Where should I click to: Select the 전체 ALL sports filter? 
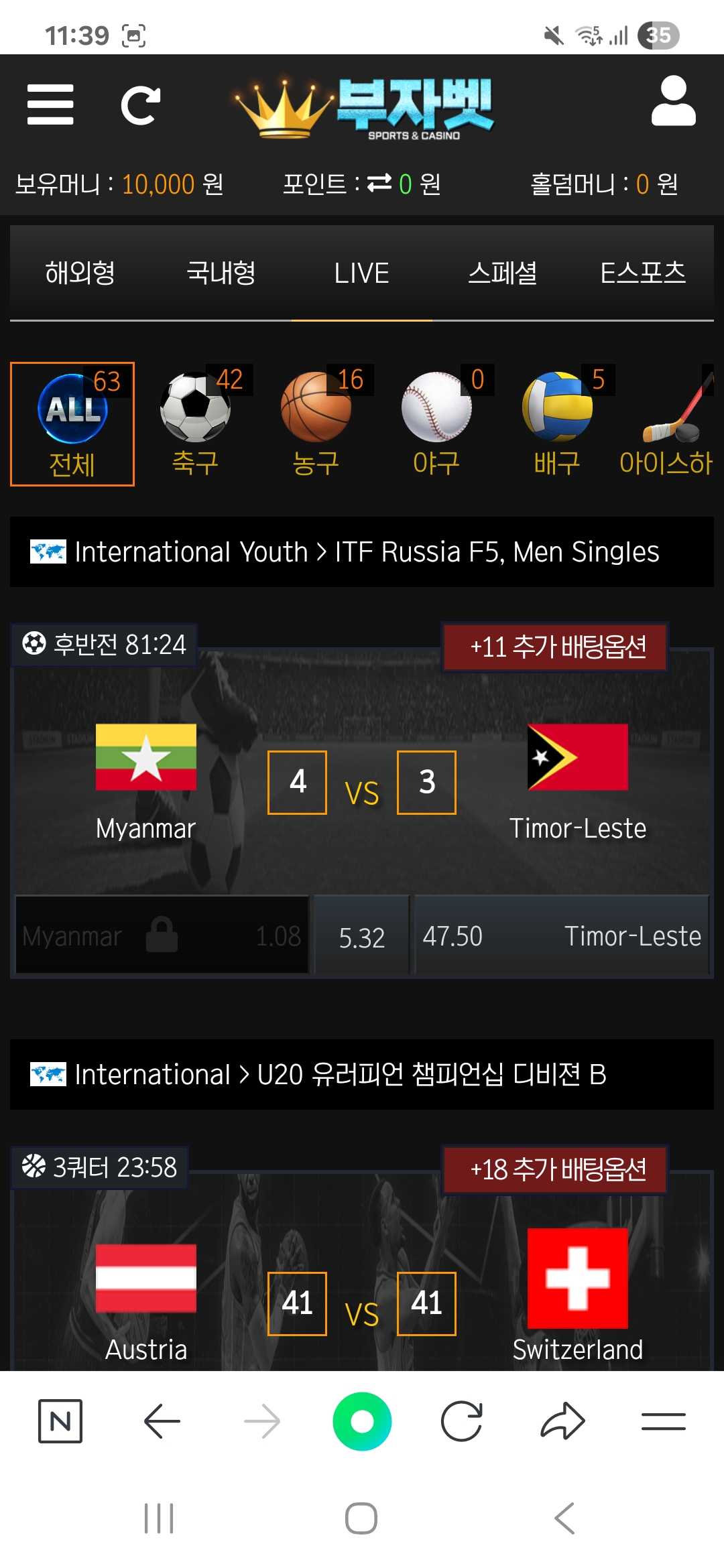pyautogui.click(x=72, y=423)
